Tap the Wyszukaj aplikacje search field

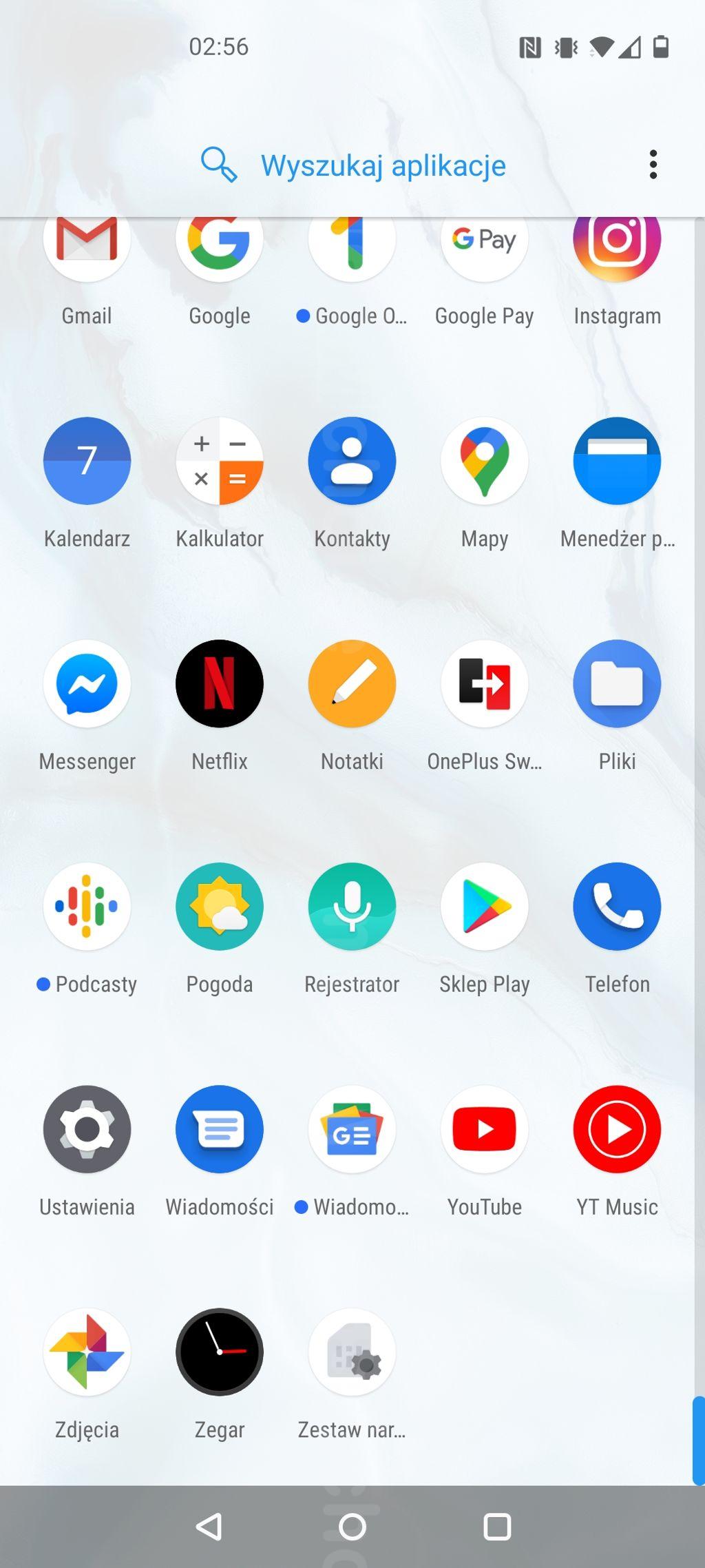pos(352,165)
